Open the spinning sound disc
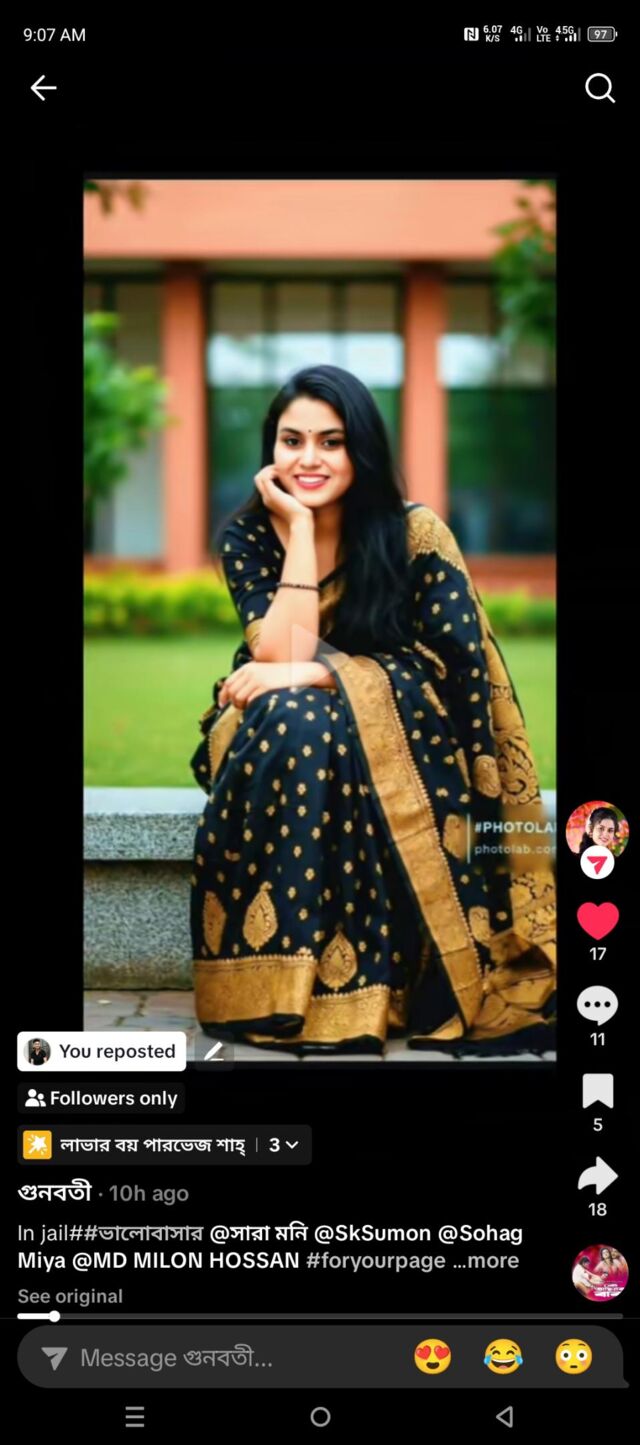640x1445 pixels. pos(599,1273)
